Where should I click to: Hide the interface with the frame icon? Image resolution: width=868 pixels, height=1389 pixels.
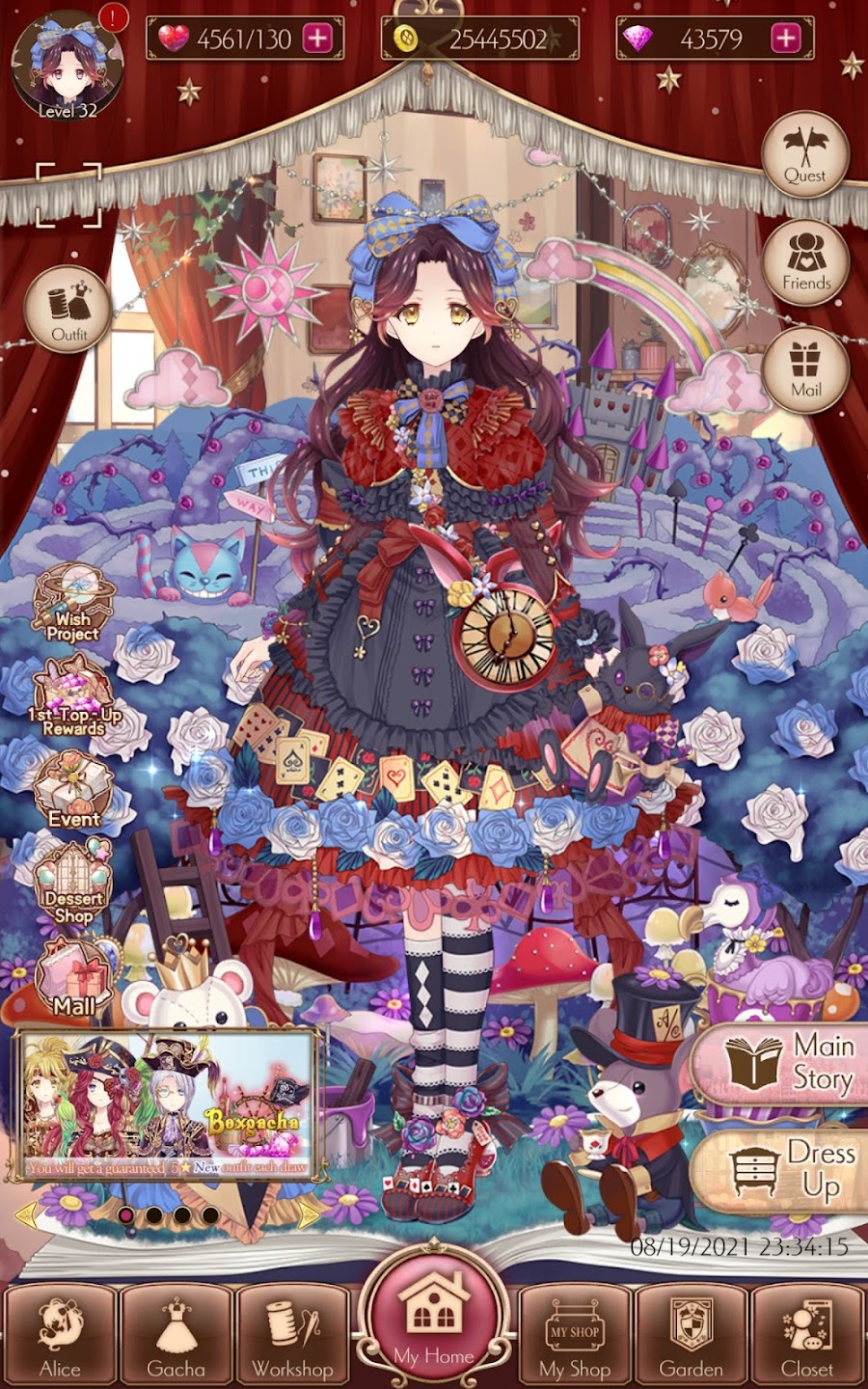coord(68,195)
